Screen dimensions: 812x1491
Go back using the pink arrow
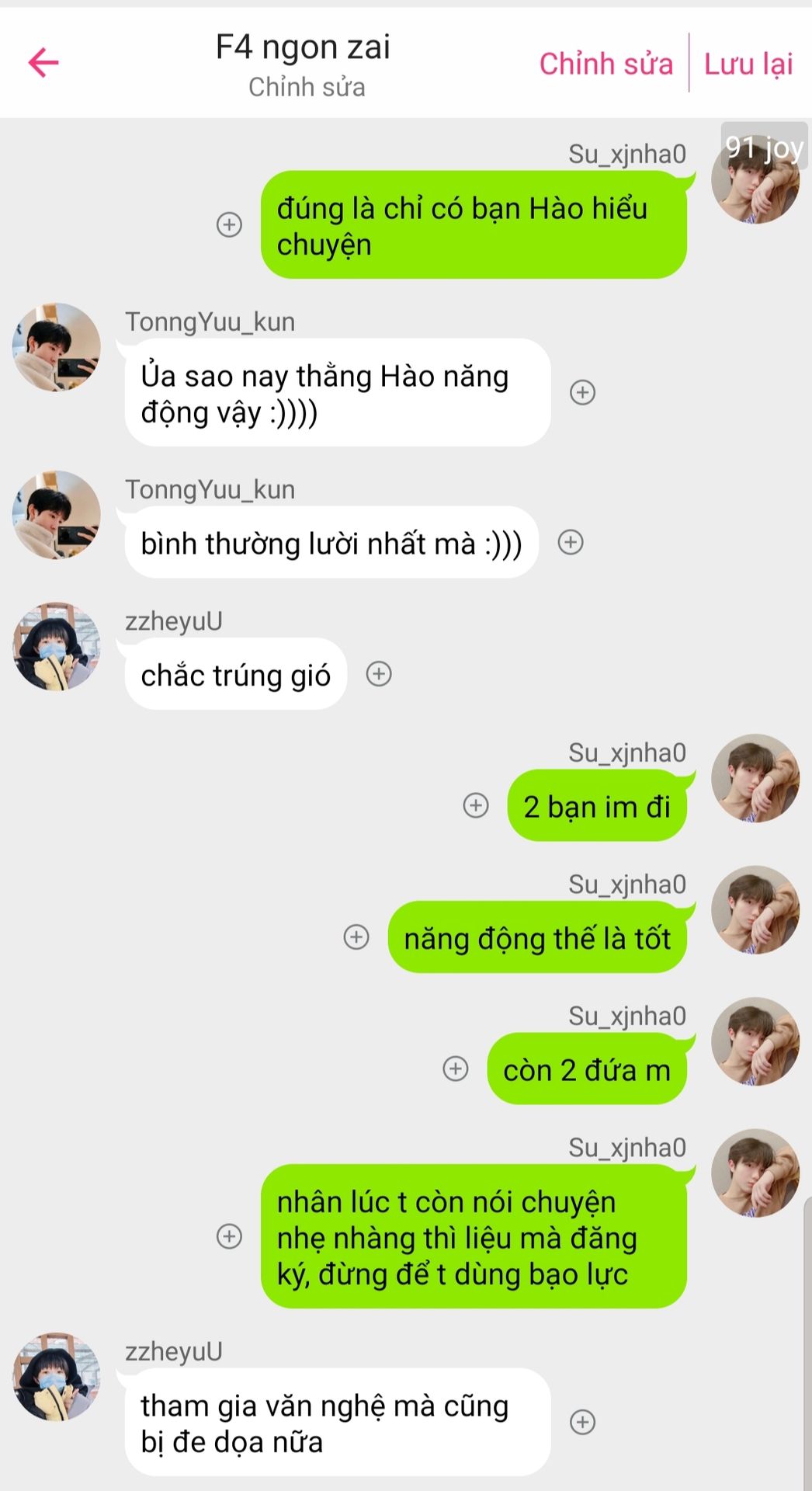click(43, 63)
